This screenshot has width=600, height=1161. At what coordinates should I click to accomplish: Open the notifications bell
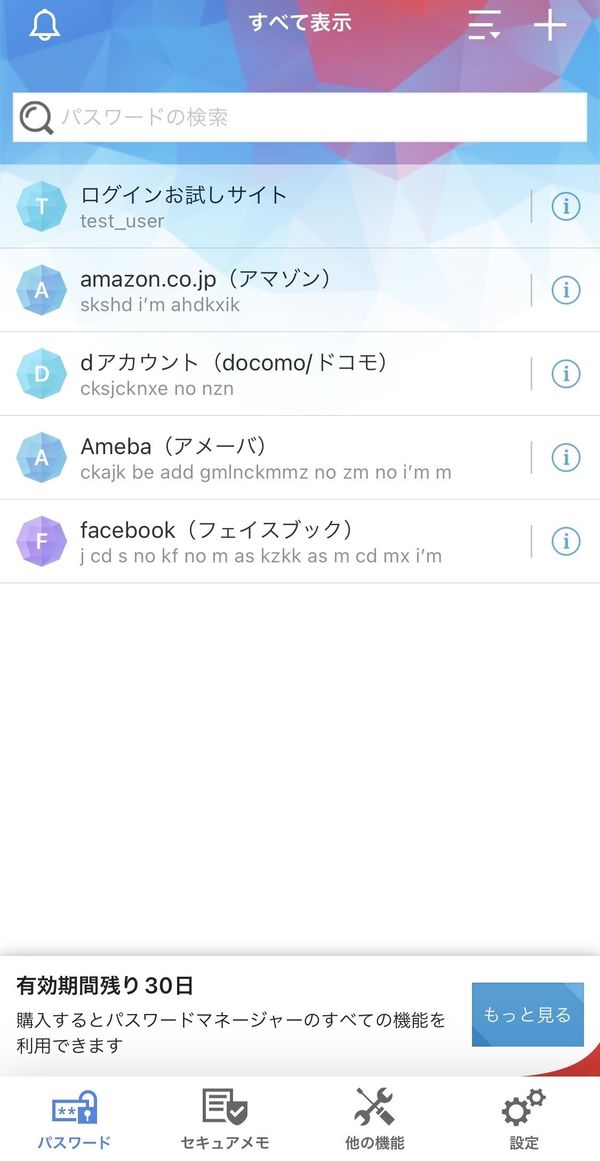coord(44,26)
